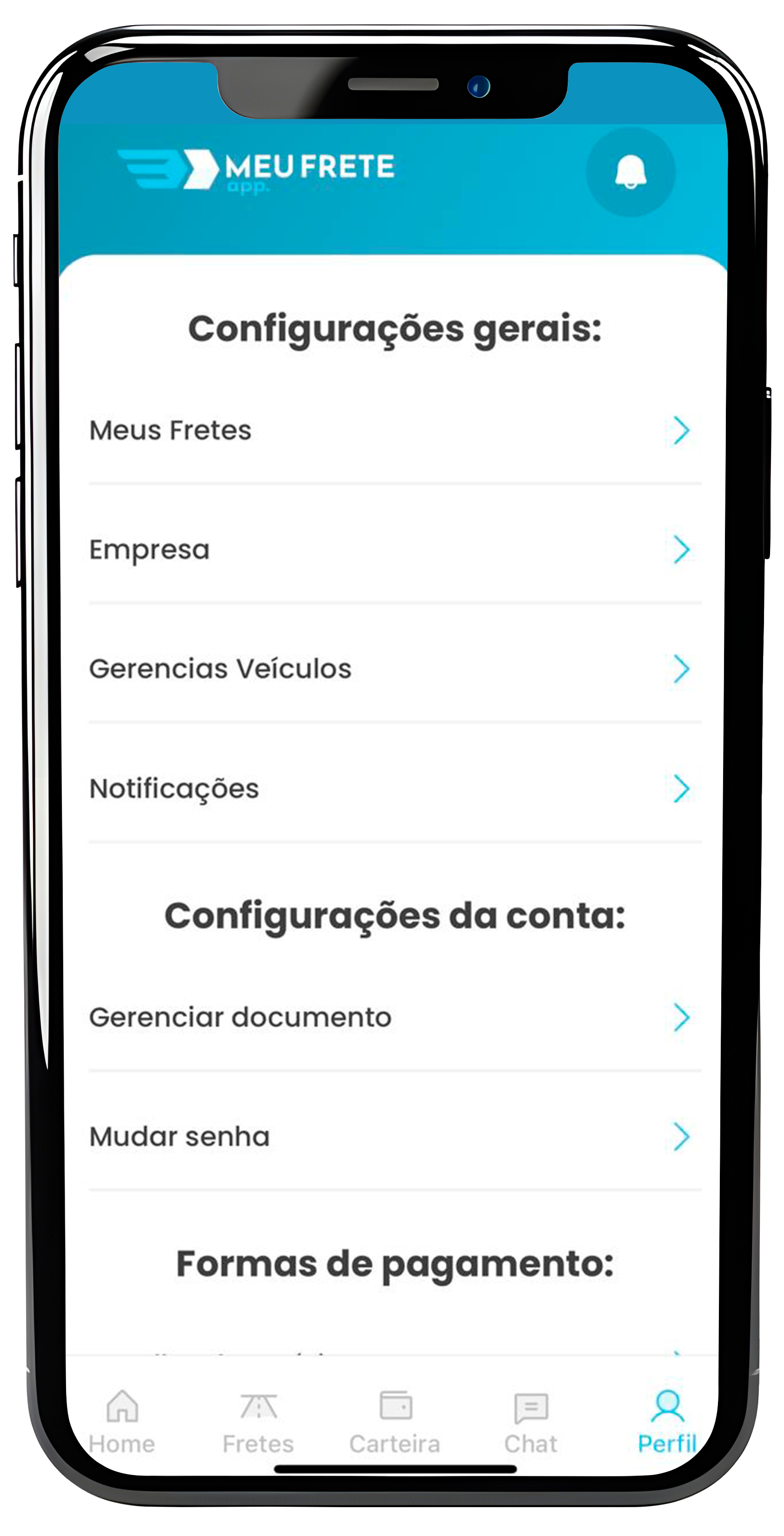Switch to the Home tab
The width and height of the screenshot is (784, 1536).
point(122,1423)
